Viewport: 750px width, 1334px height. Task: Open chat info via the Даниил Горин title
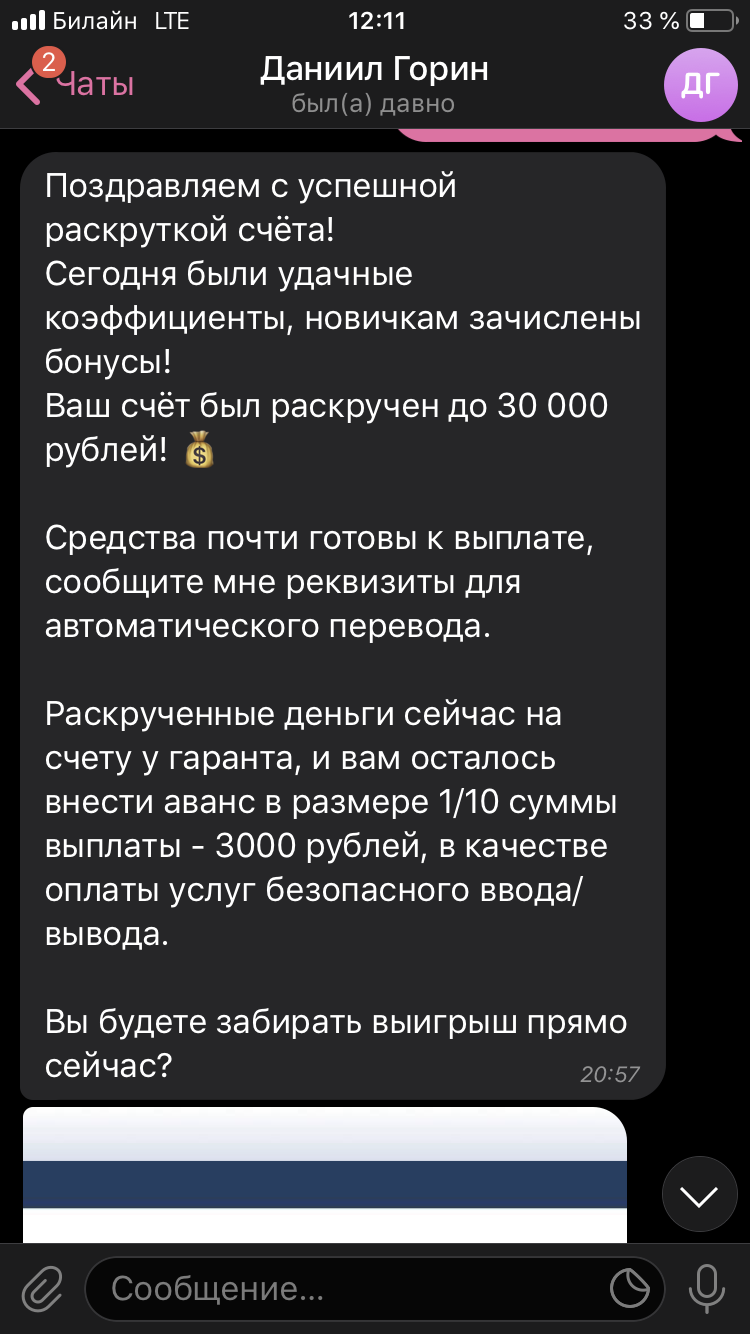[374, 70]
